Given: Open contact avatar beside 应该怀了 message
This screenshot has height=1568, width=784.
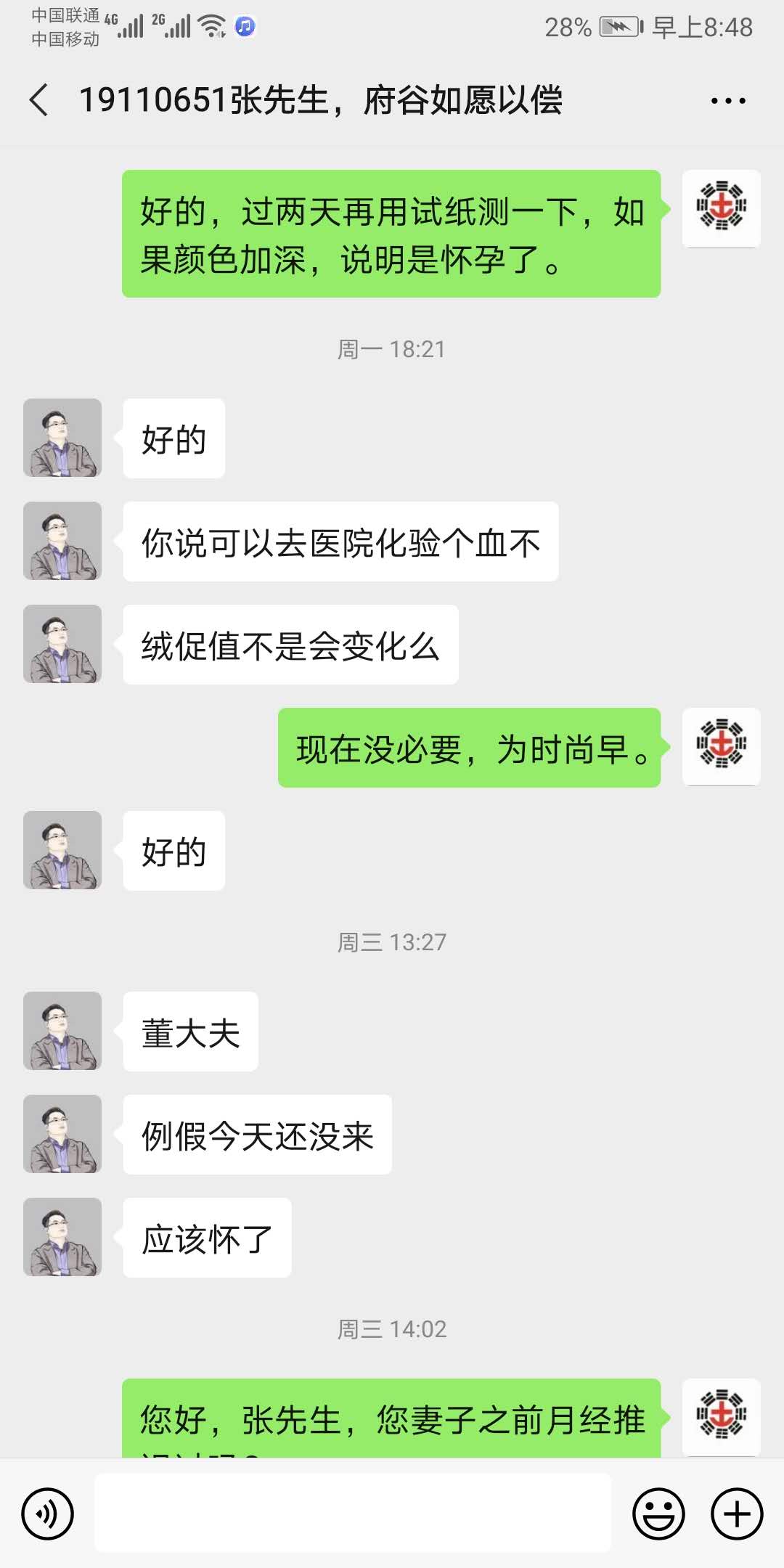Looking at the screenshot, I should (x=62, y=1237).
